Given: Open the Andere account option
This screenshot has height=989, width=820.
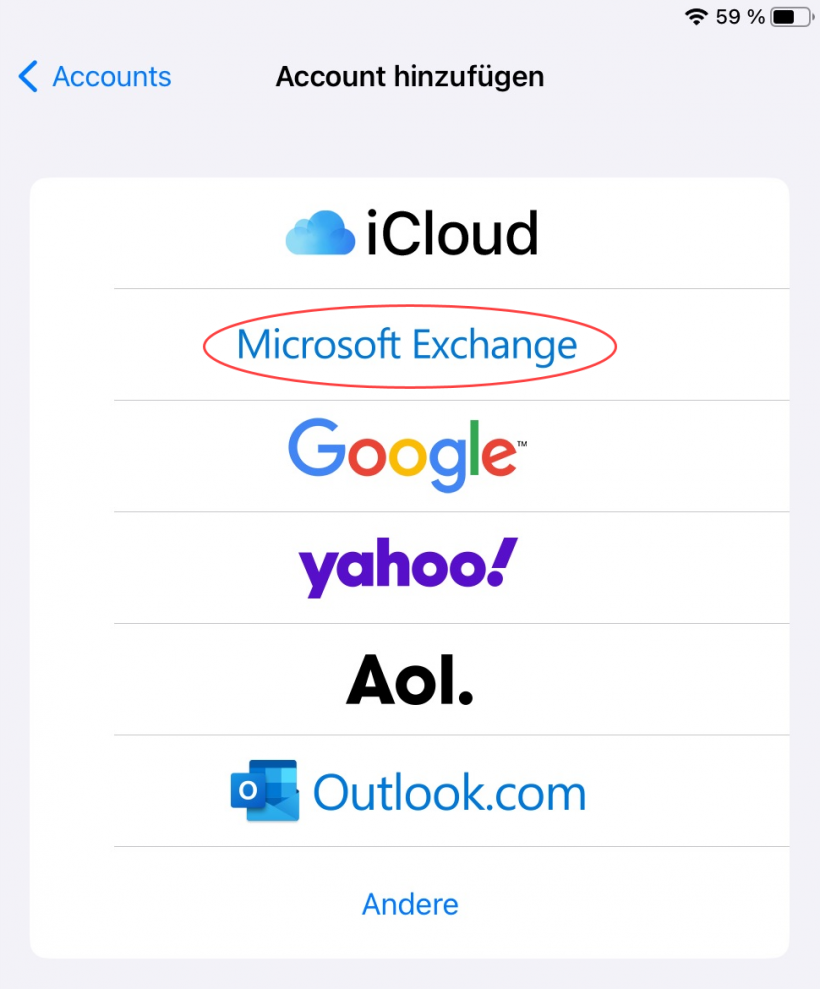Looking at the screenshot, I should point(409,903).
